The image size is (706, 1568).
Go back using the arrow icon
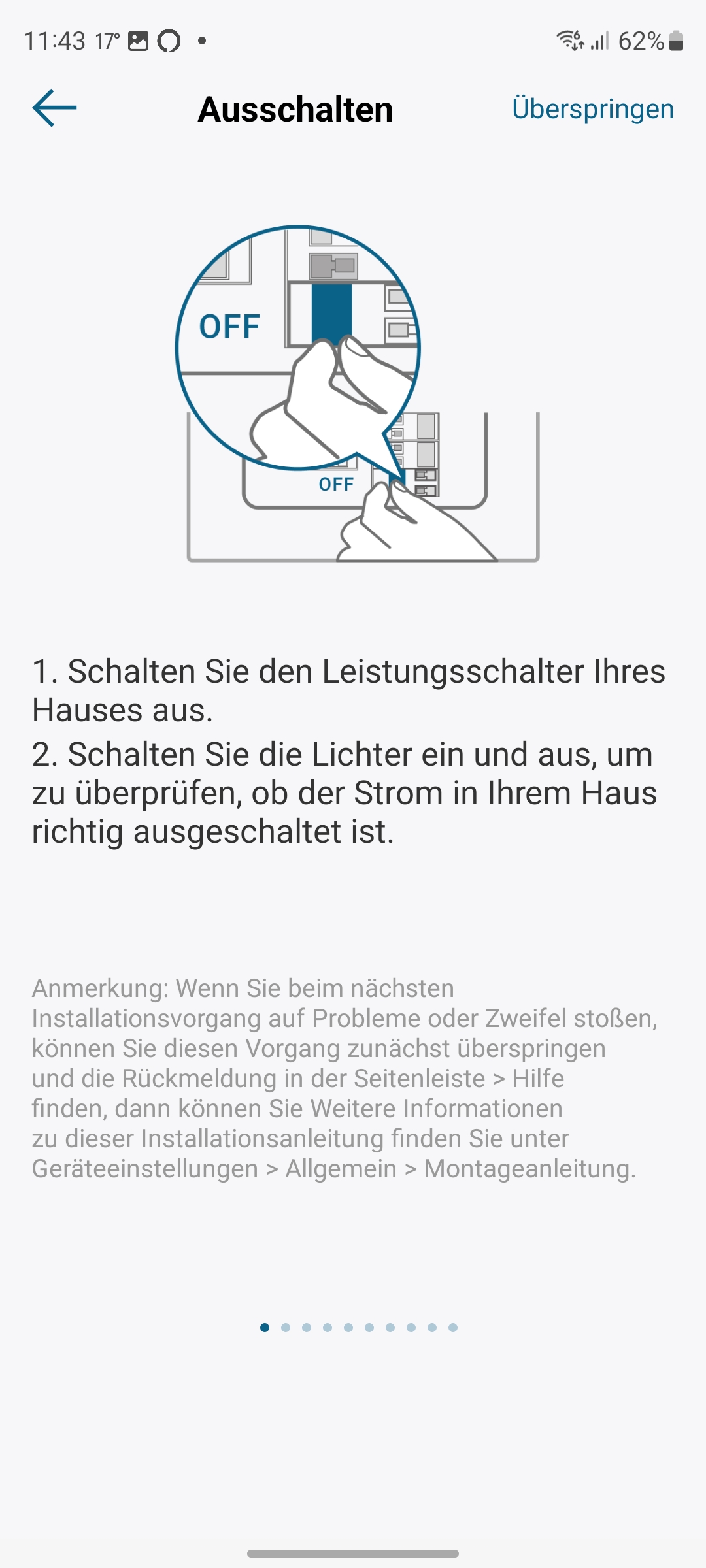coord(54,108)
